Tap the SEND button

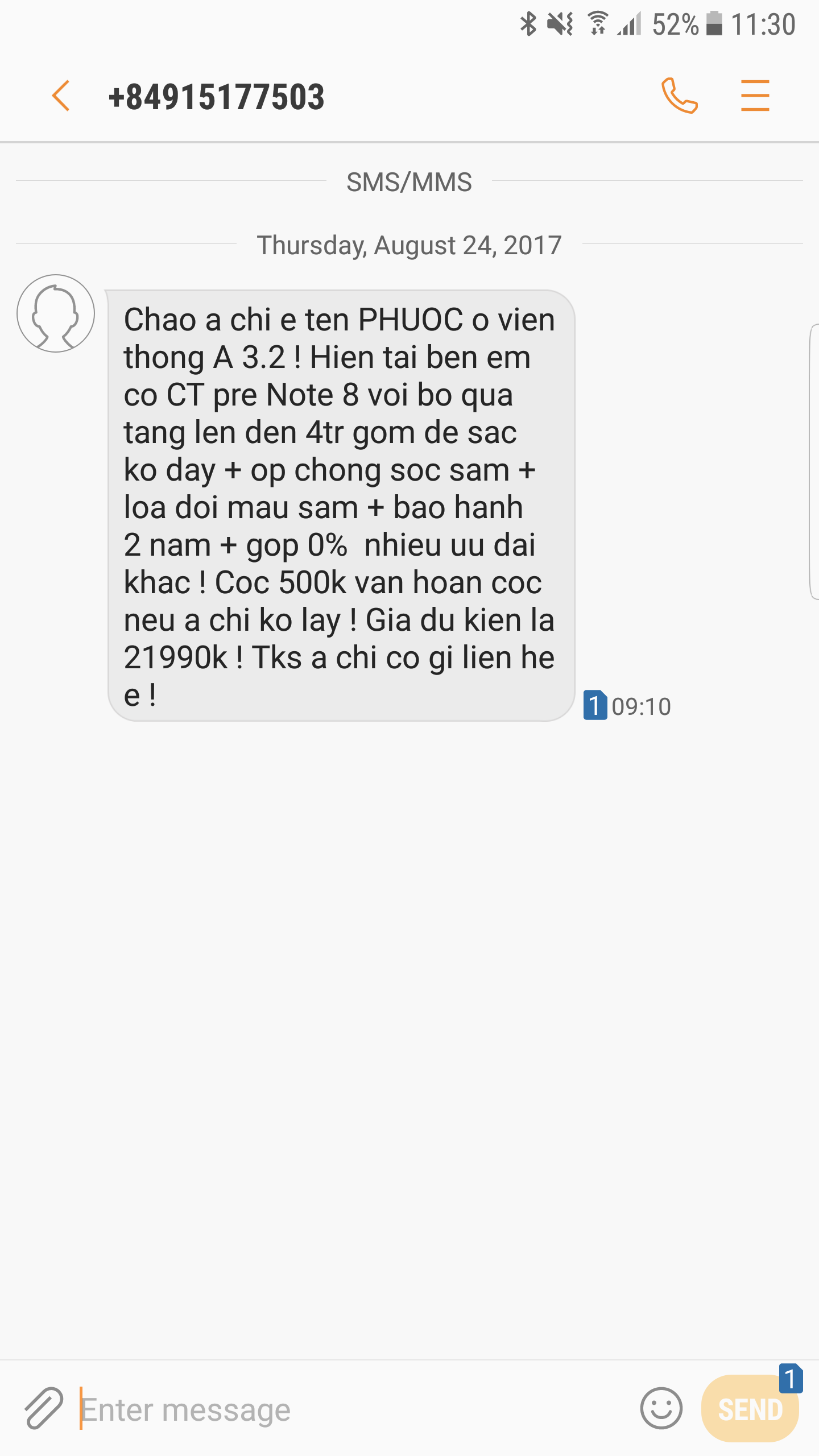click(750, 1409)
